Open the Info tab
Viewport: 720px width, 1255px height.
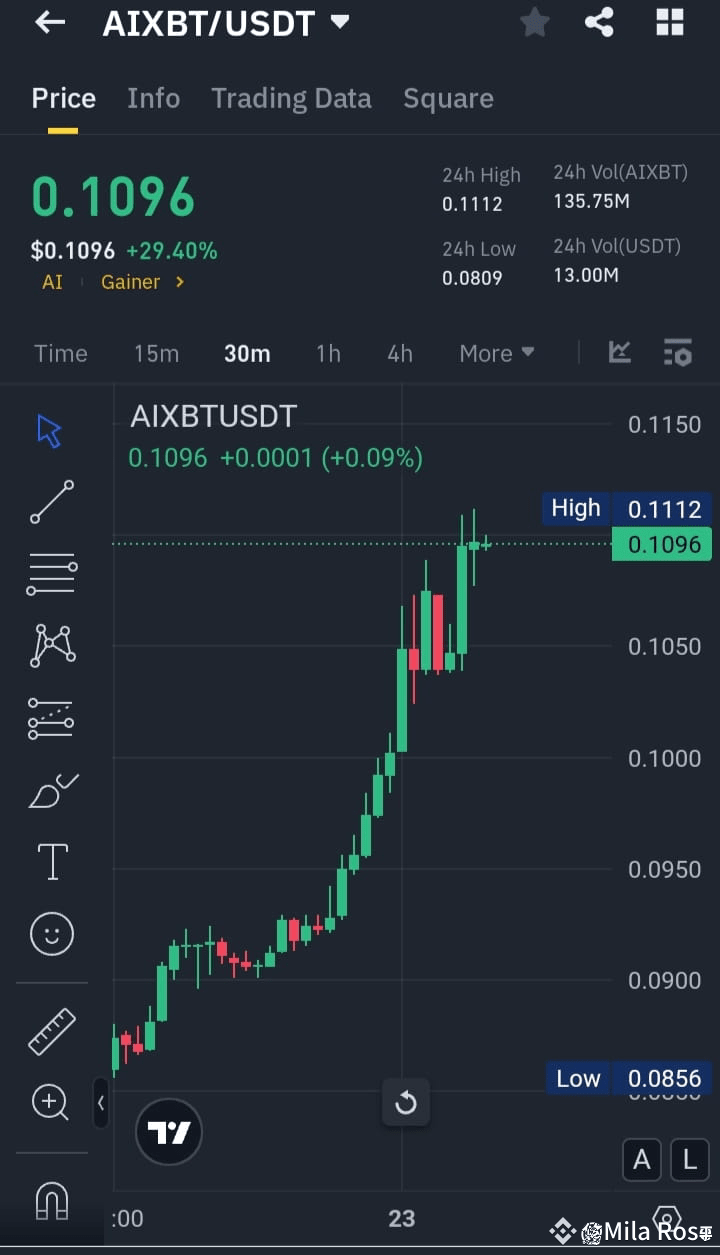pos(153,98)
